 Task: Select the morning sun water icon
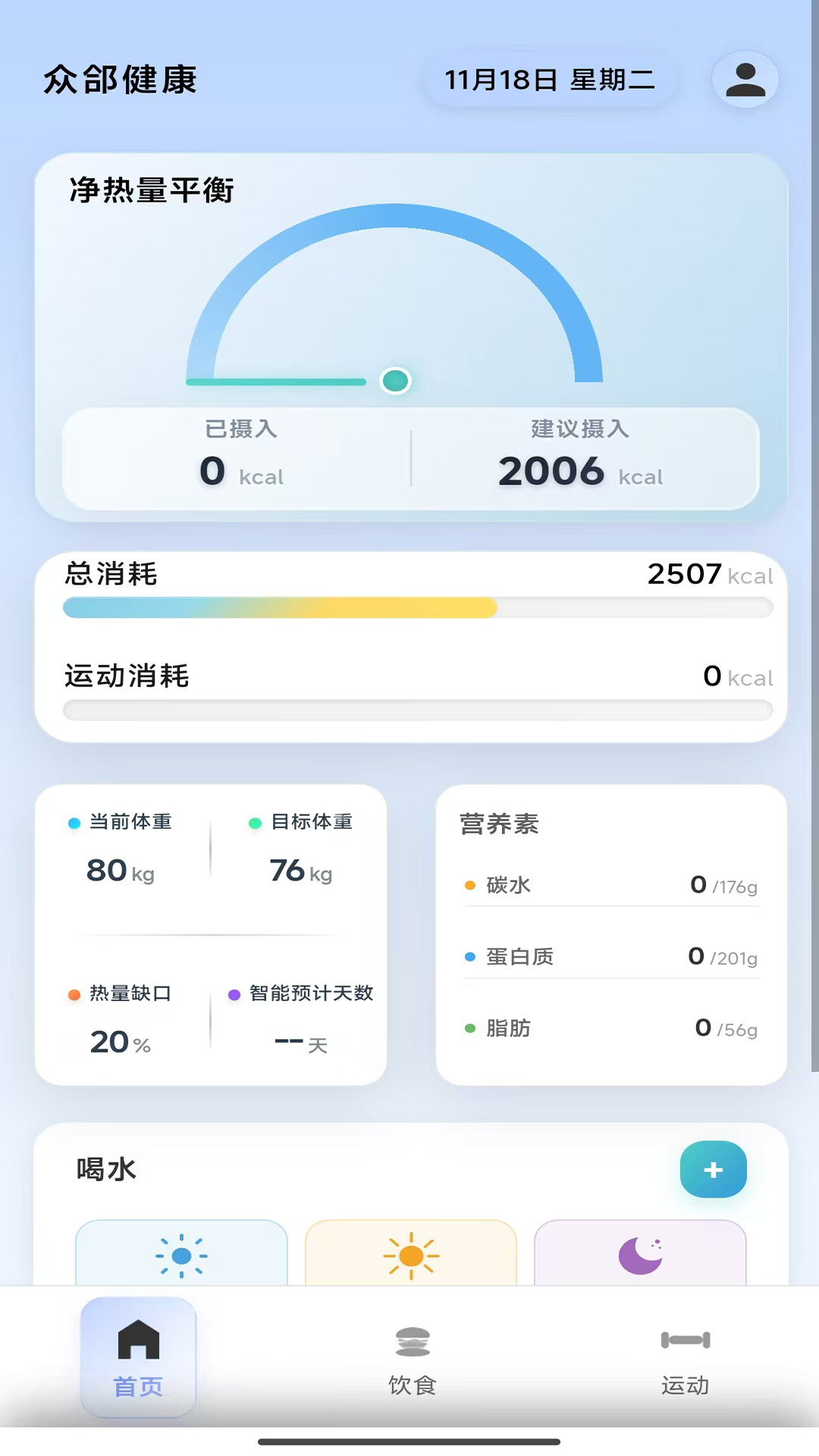click(182, 1253)
